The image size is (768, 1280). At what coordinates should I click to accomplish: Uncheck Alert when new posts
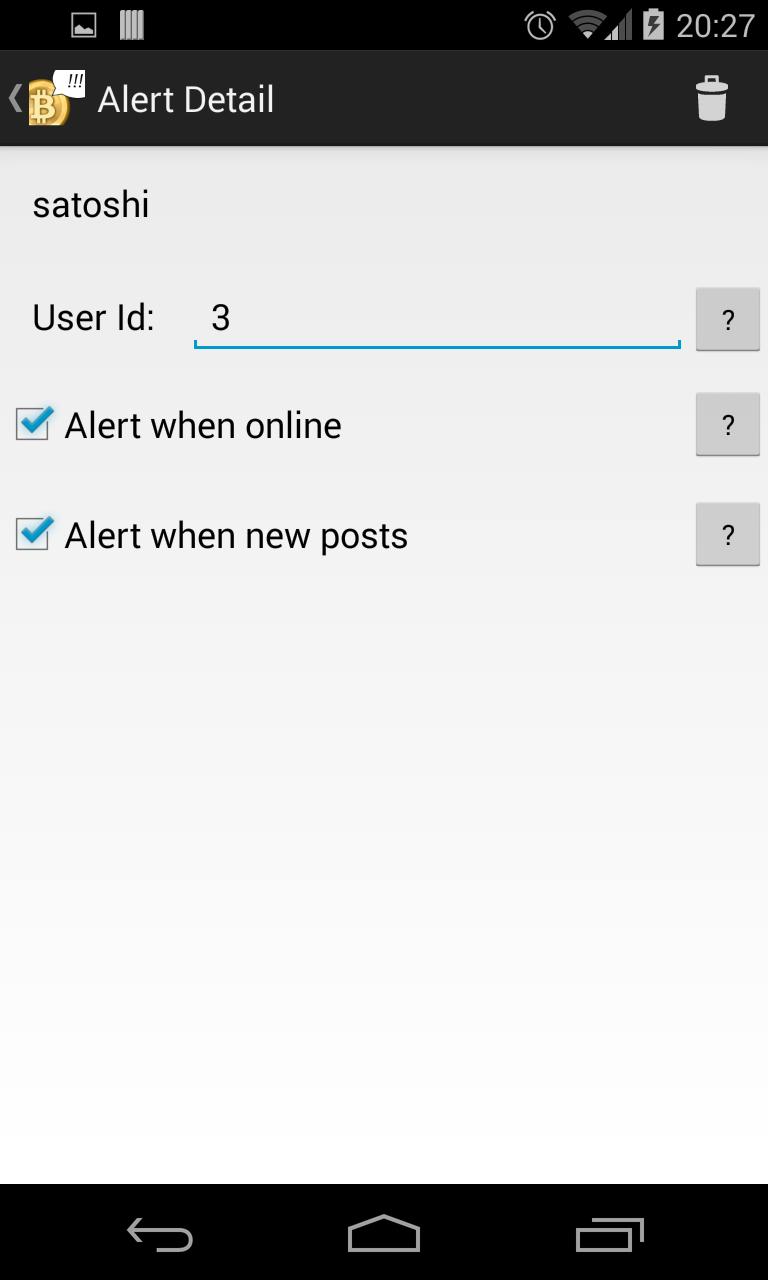33,535
